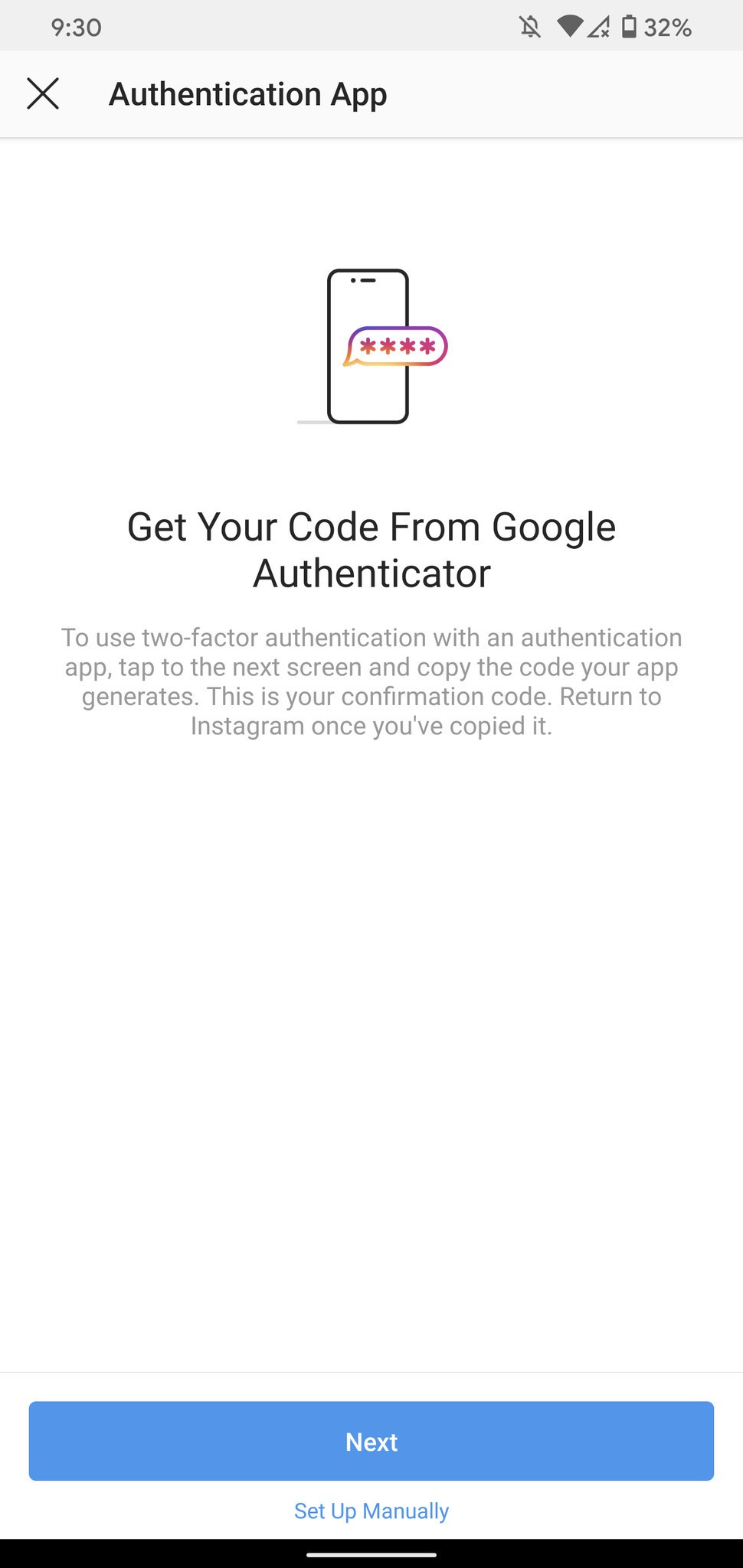The width and height of the screenshot is (743, 1568).
Task: Close the Authentication App screen
Action: coord(43,94)
